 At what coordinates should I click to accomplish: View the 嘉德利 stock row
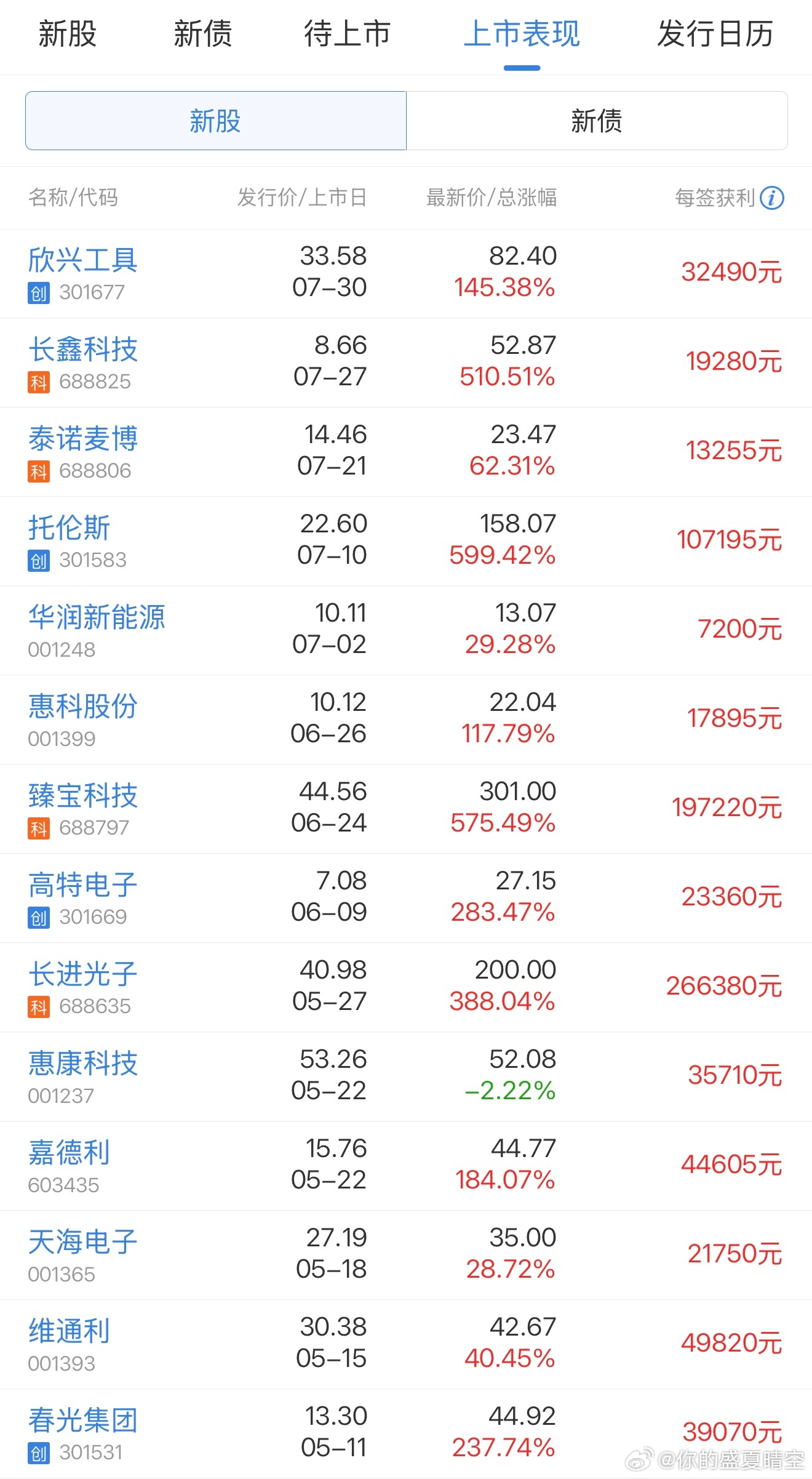406,1166
